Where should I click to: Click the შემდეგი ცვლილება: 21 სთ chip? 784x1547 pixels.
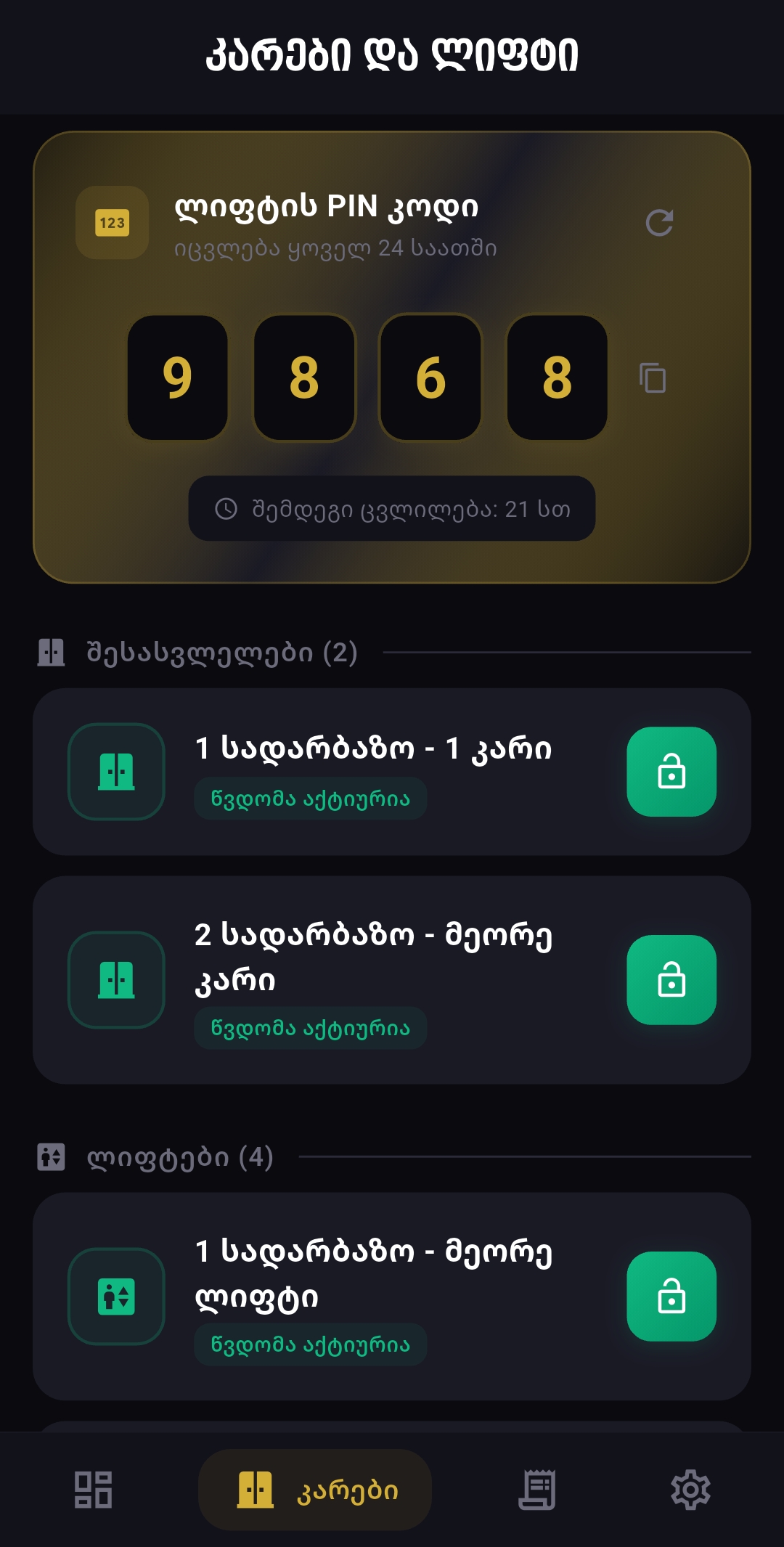[391, 509]
